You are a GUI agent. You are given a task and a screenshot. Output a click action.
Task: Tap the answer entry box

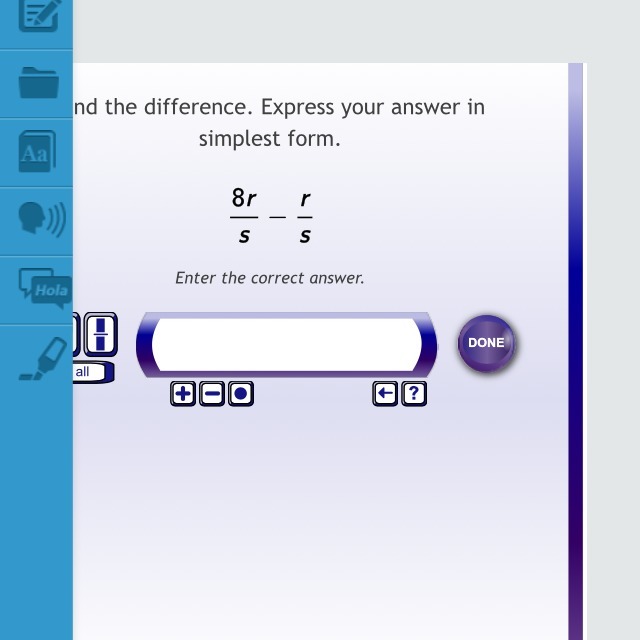click(287, 344)
